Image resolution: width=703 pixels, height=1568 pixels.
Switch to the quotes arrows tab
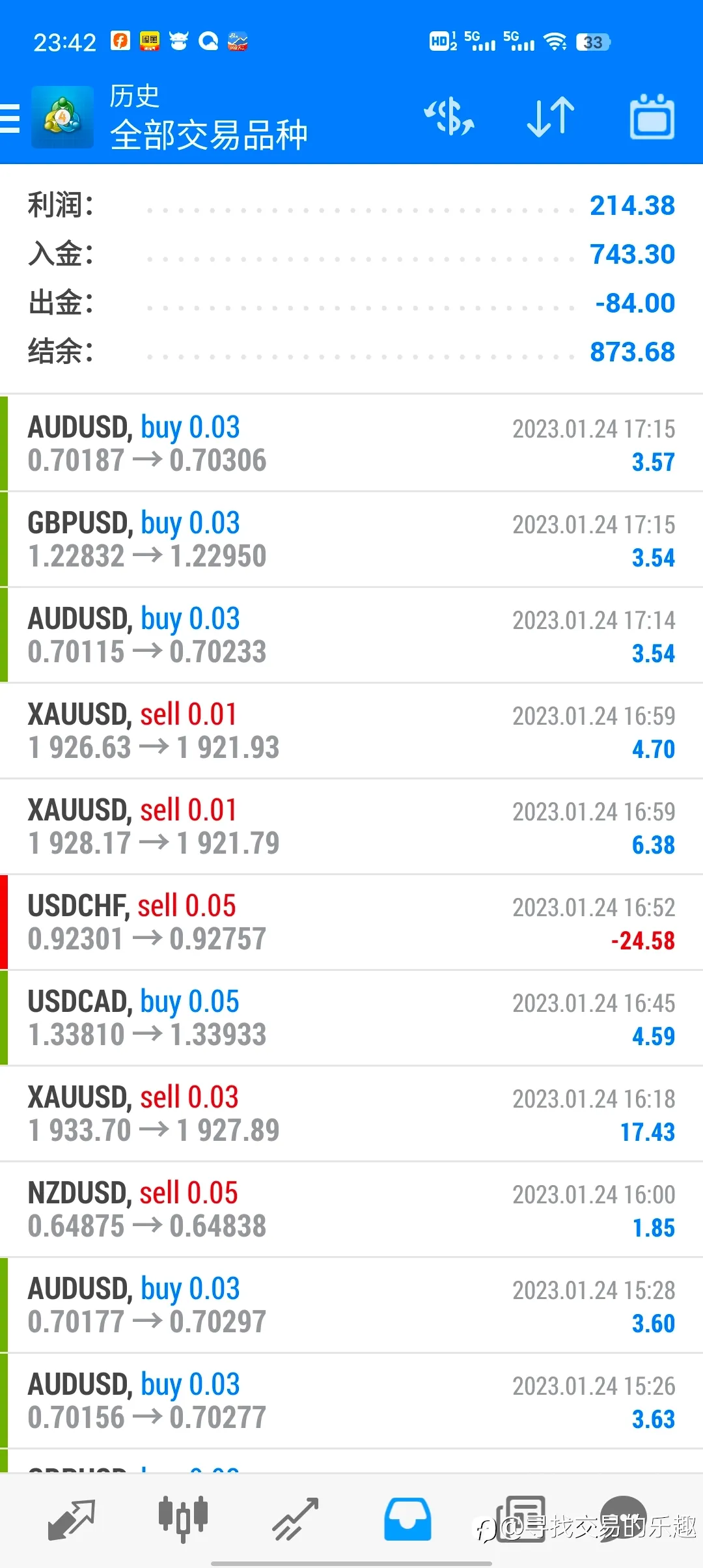point(72,1520)
